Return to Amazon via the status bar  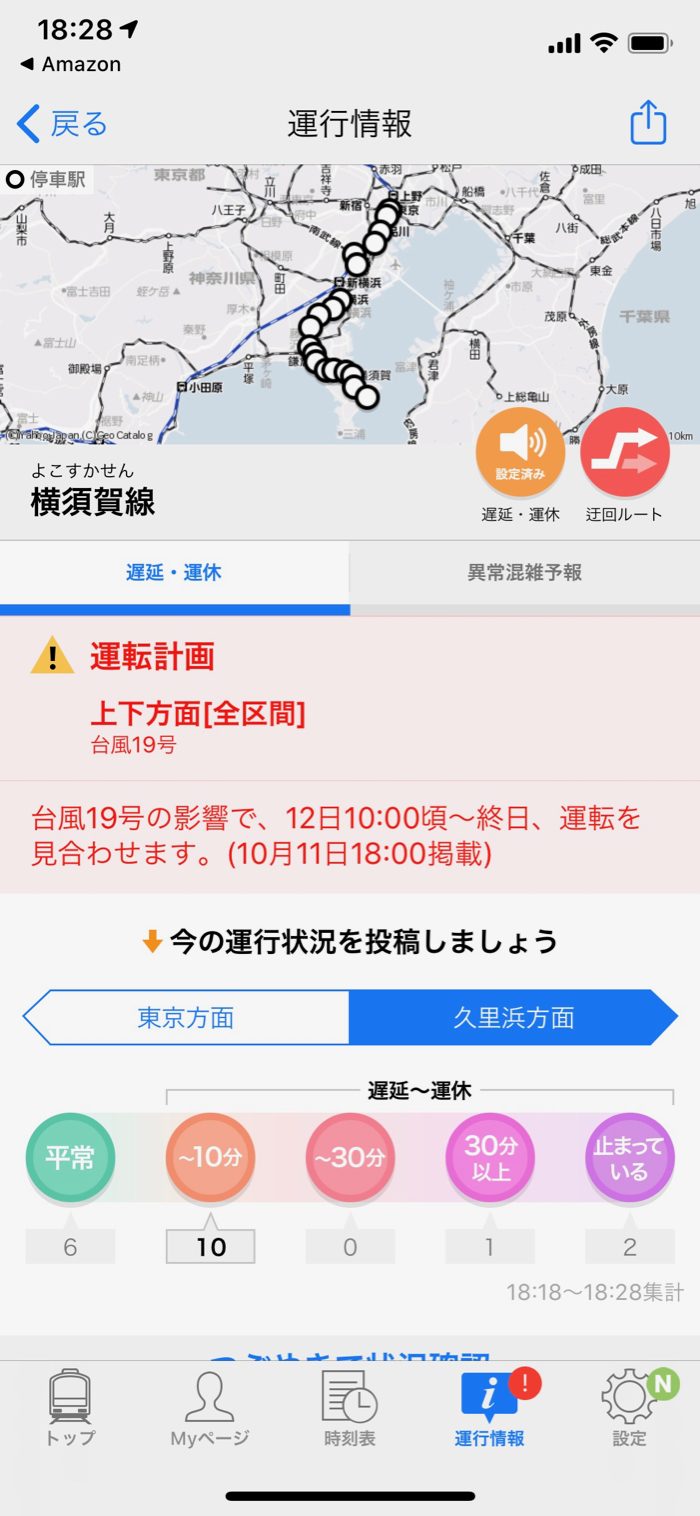[x=70, y=64]
